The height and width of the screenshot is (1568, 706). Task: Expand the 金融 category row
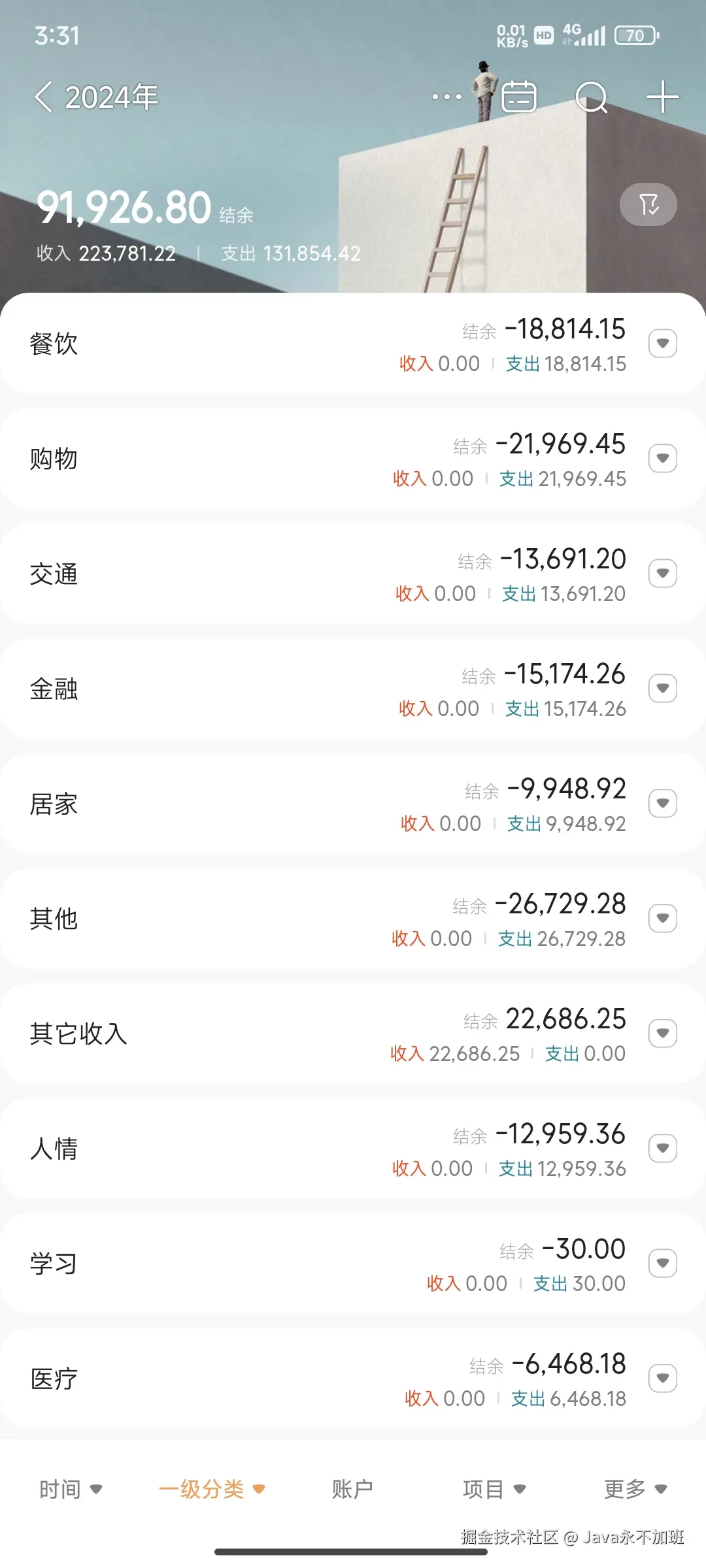click(x=662, y=688)
